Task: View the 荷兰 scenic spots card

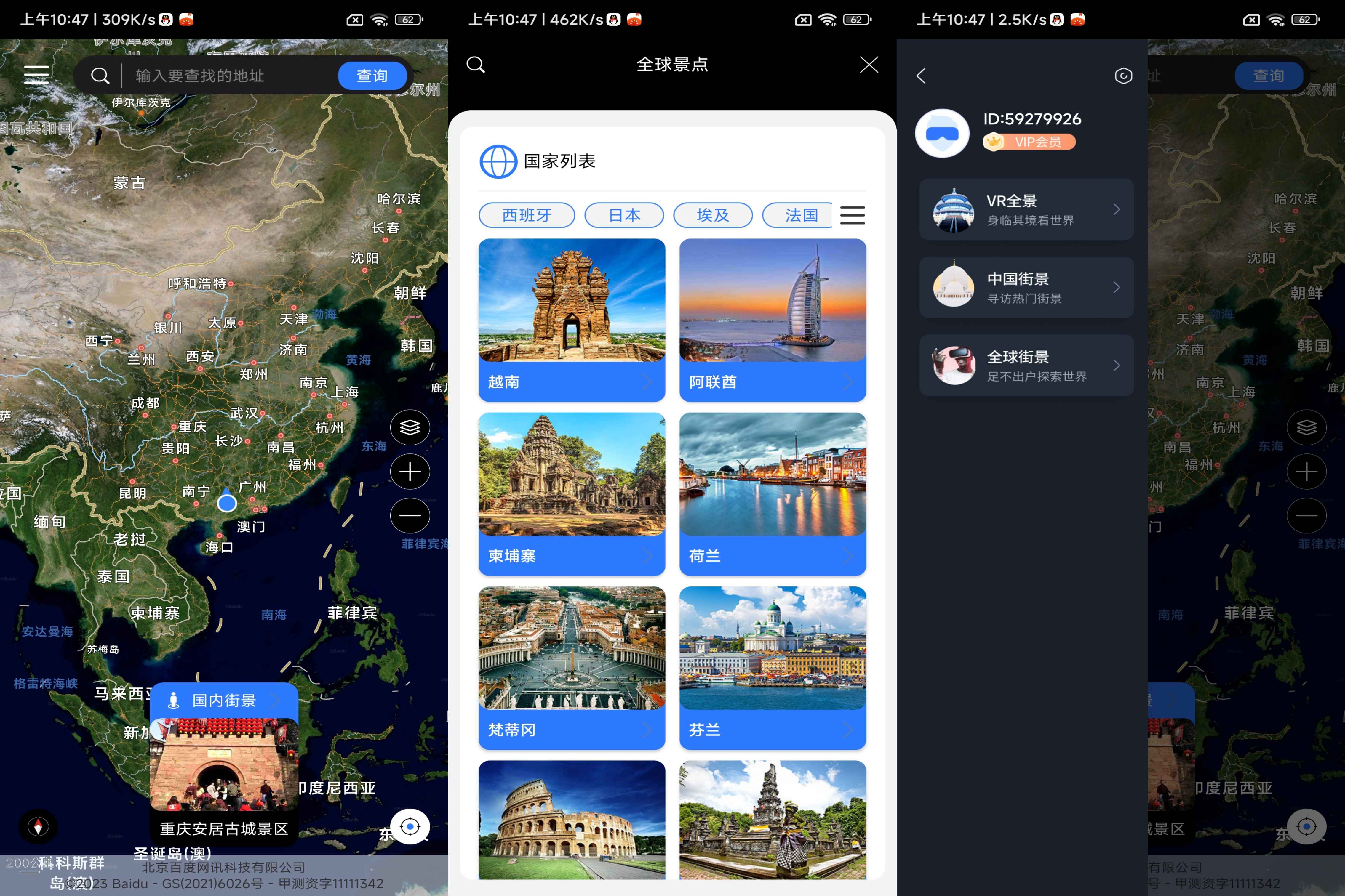Action: tap(772, 494)
